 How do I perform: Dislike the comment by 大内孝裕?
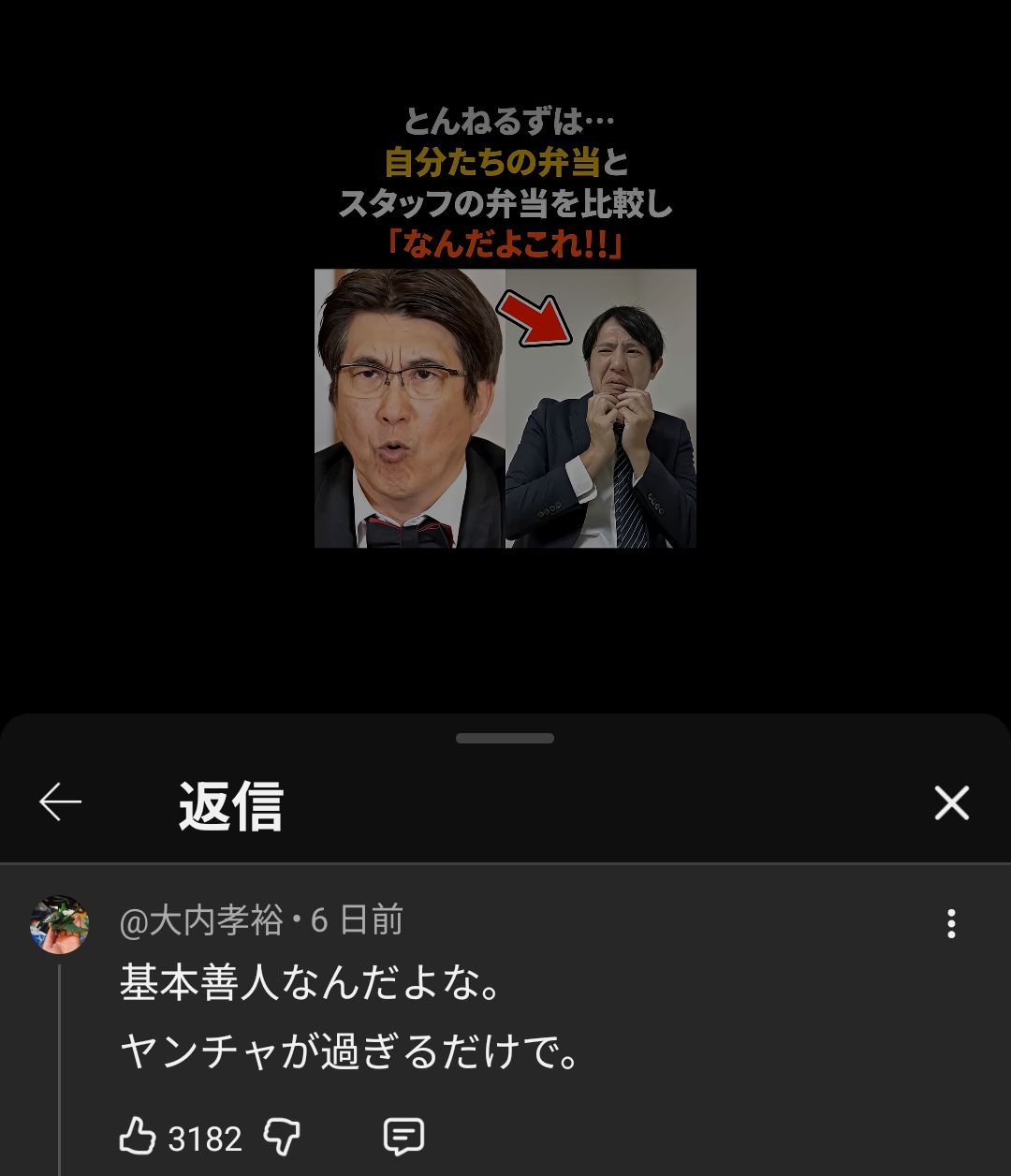281,1138
